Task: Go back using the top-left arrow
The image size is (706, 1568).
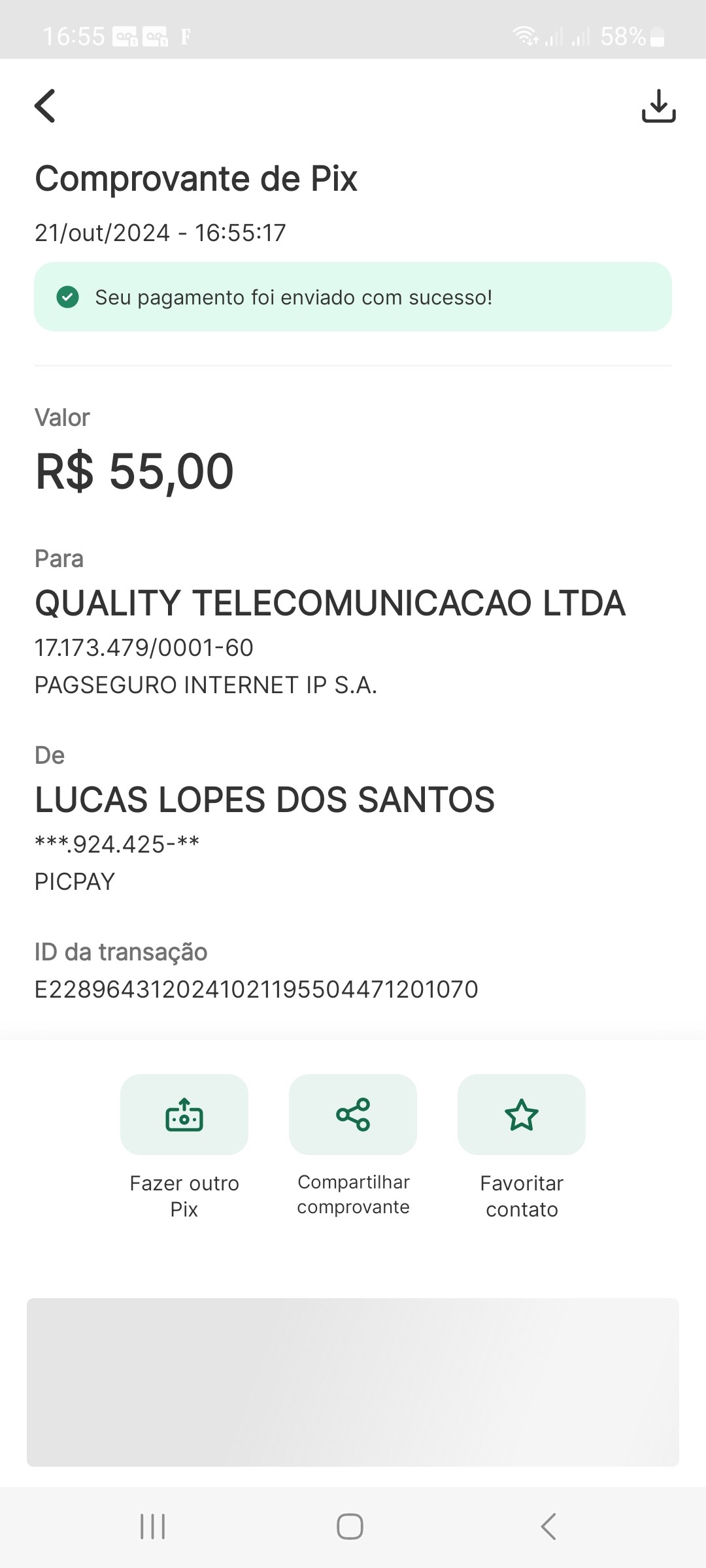Action: point(45,106)
